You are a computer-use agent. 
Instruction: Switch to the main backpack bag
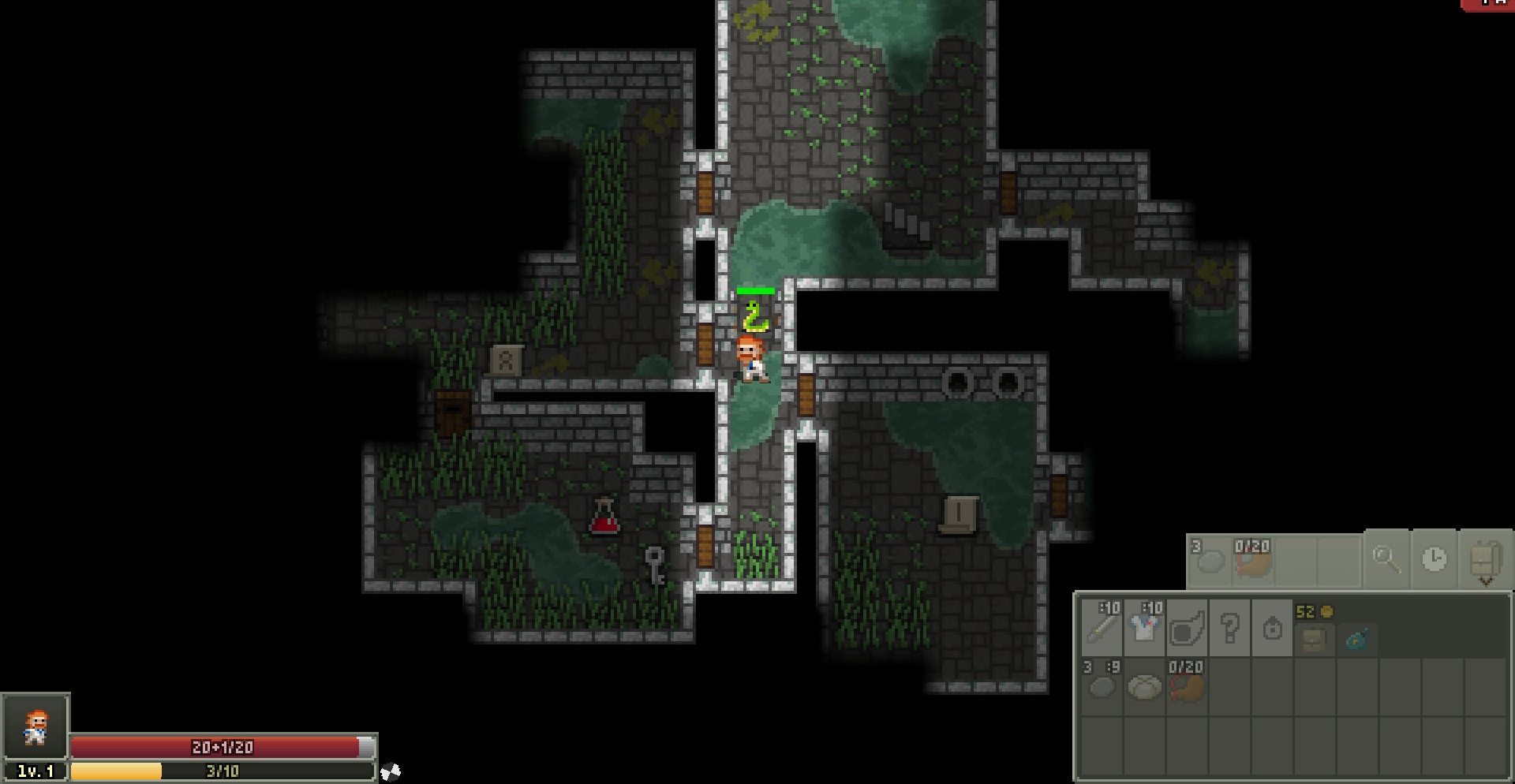click(1314, 638)
